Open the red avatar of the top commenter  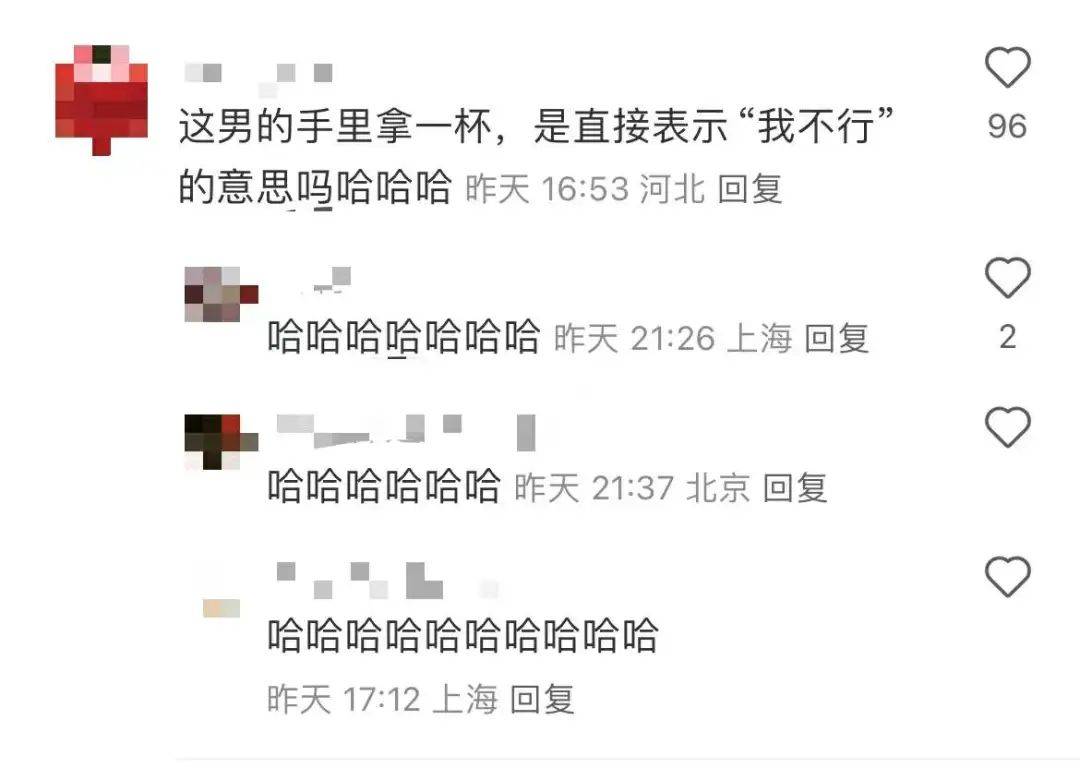point(101,99)
